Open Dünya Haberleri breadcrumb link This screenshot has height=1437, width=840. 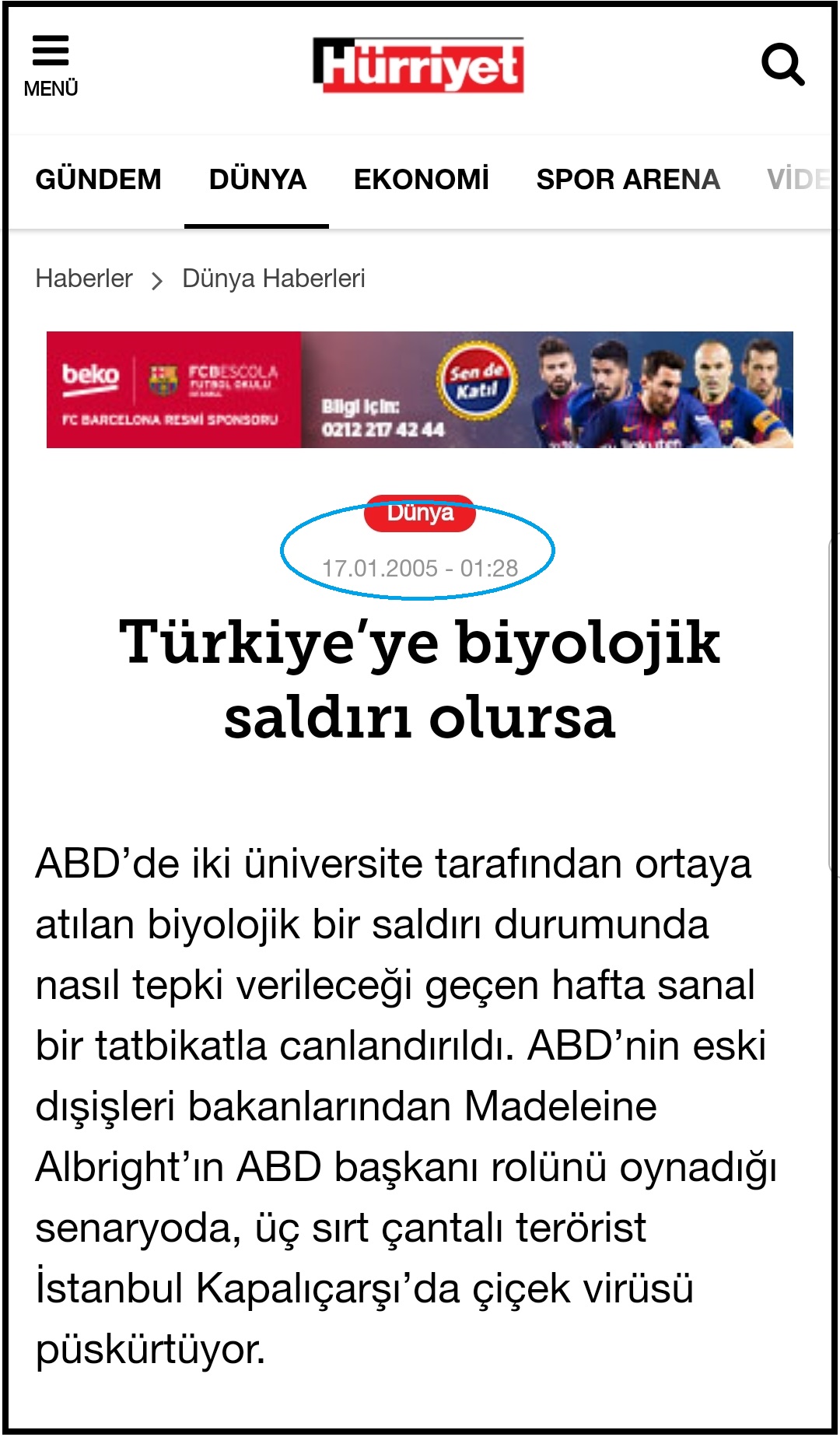click(273, 279)
